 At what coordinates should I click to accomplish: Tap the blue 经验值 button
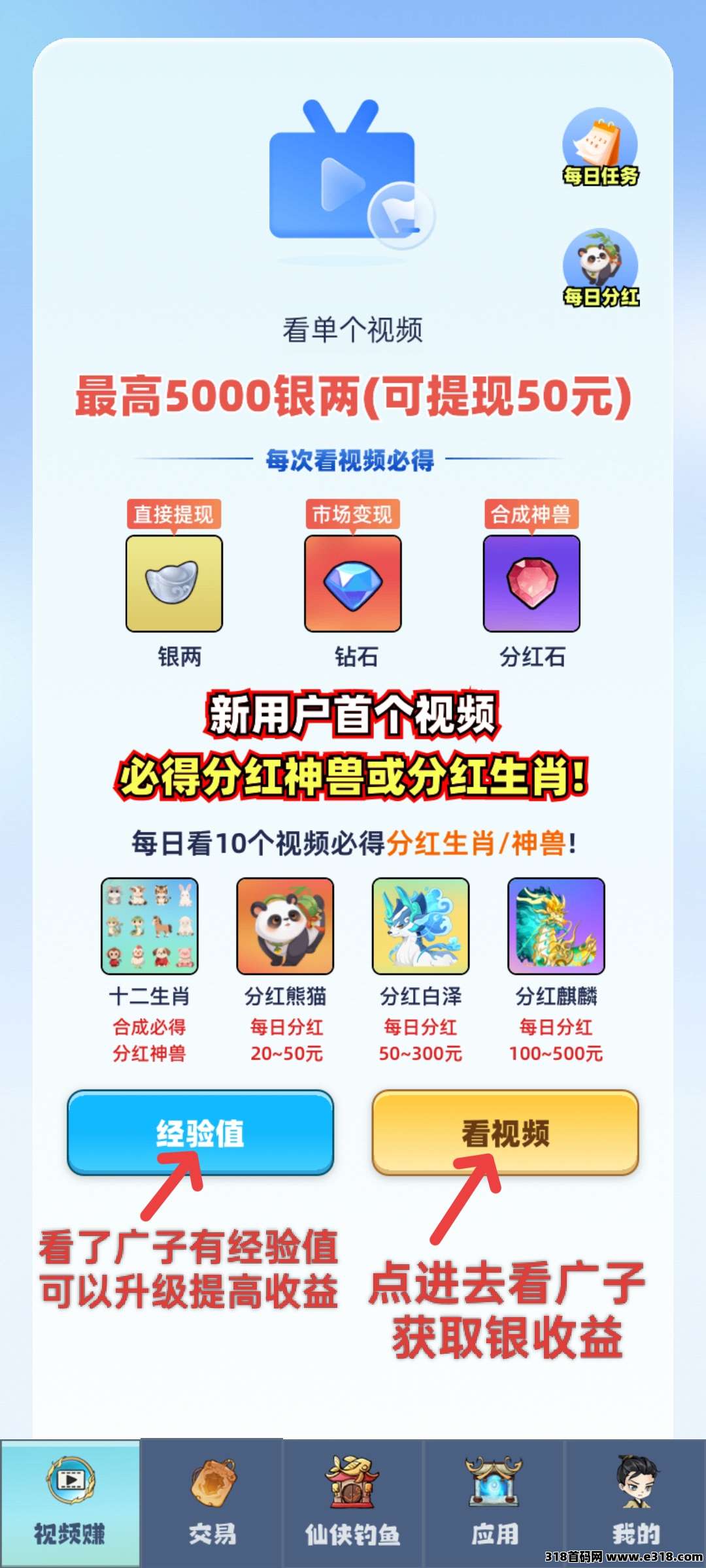point(201,1132)
